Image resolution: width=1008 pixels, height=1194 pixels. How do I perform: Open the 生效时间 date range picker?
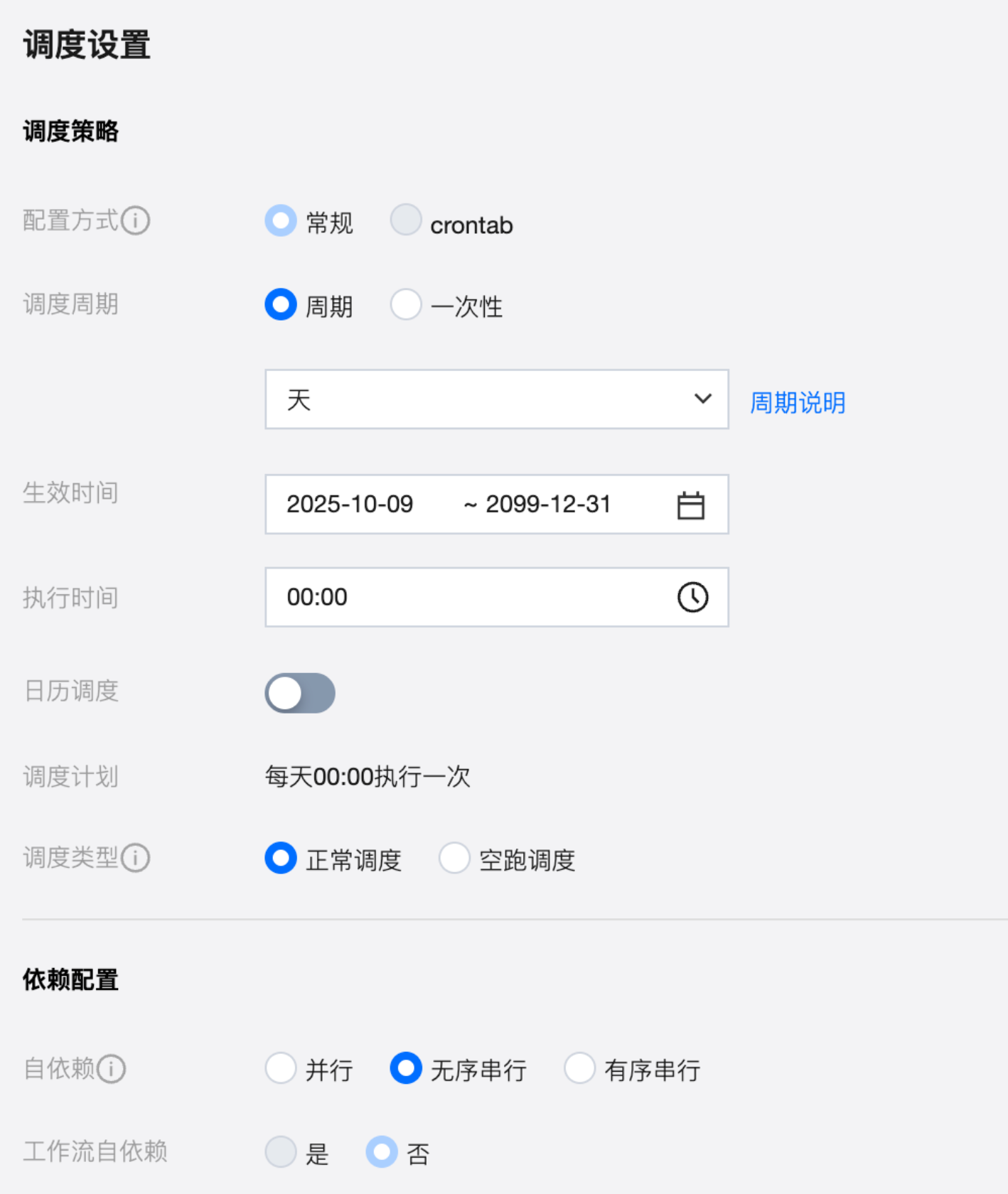[496, 505]
